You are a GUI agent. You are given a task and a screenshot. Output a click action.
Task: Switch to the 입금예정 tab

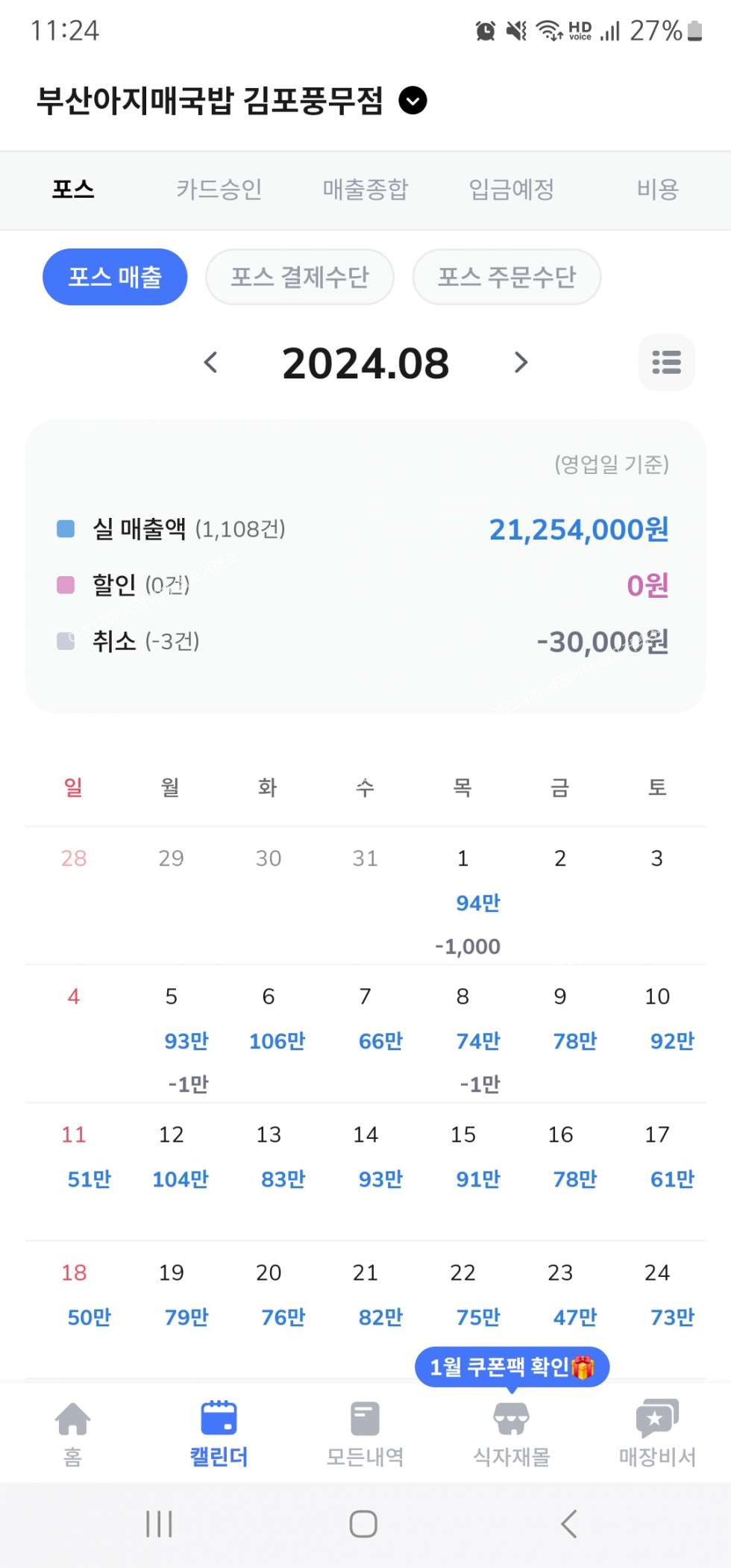tap(511, 190)
